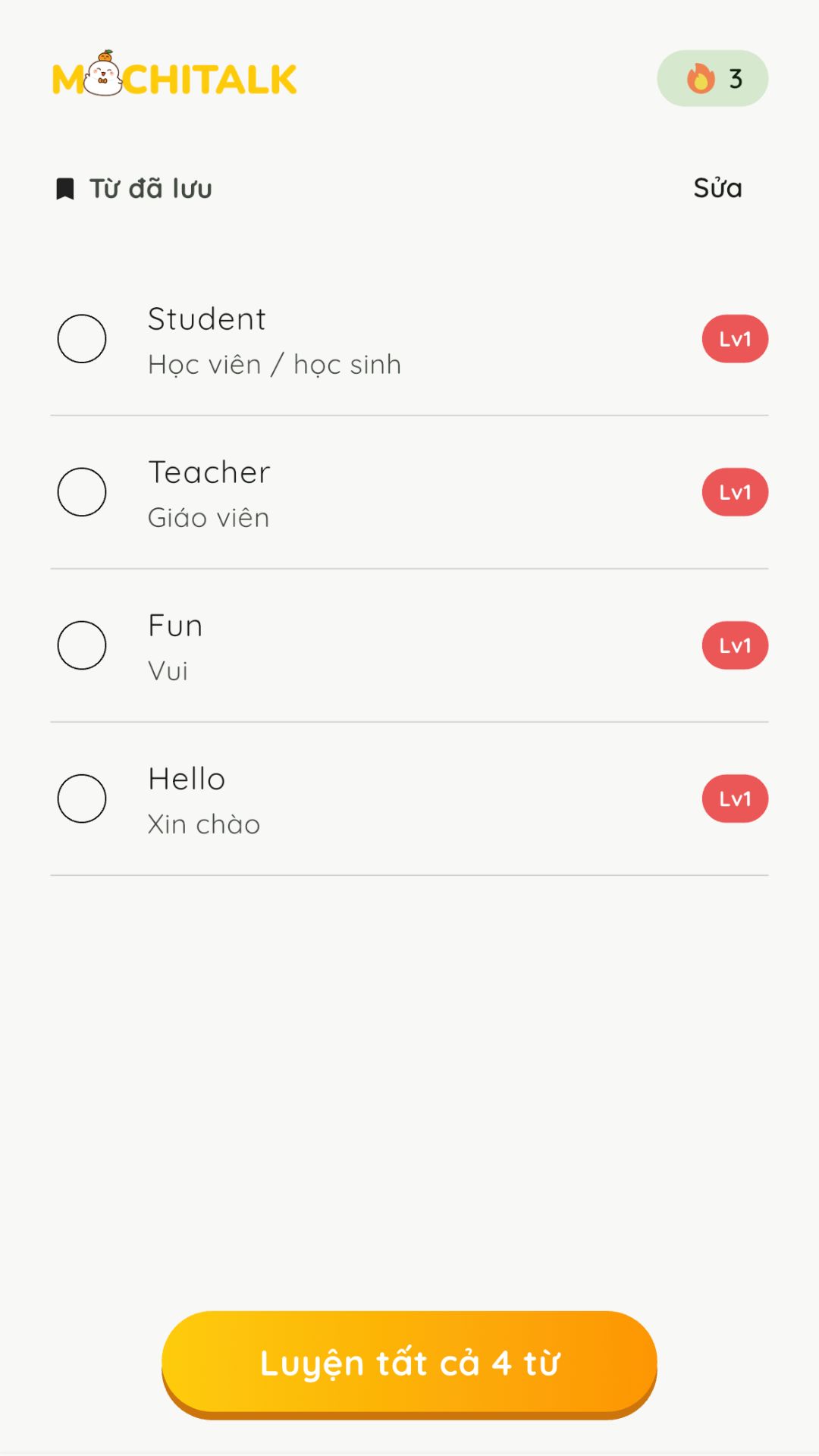This screenshot has width=819, height=1456.
Task: Open the streak flame counter
Action: point(712,78)
